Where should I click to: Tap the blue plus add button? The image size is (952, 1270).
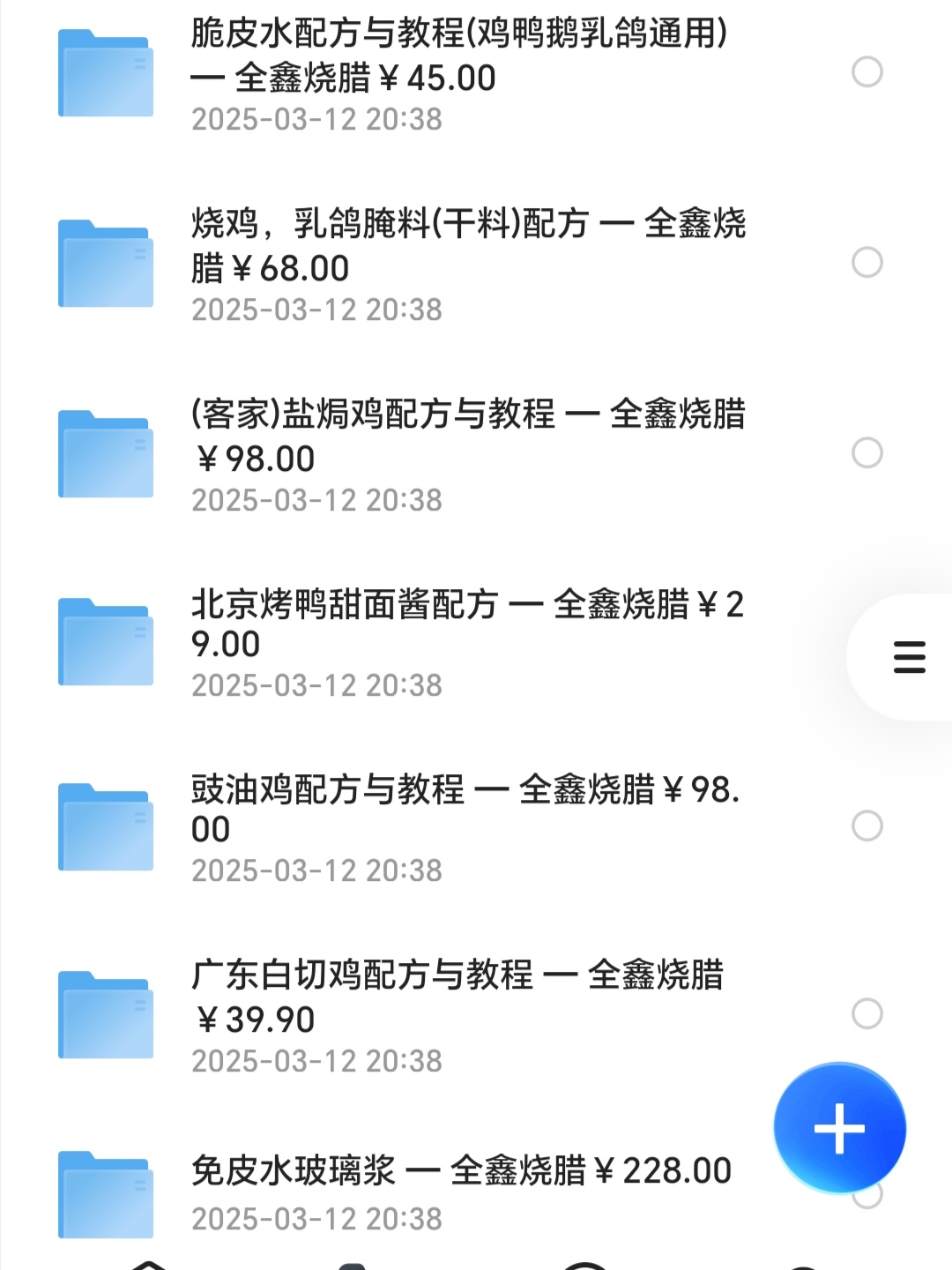click(839, 1128)
